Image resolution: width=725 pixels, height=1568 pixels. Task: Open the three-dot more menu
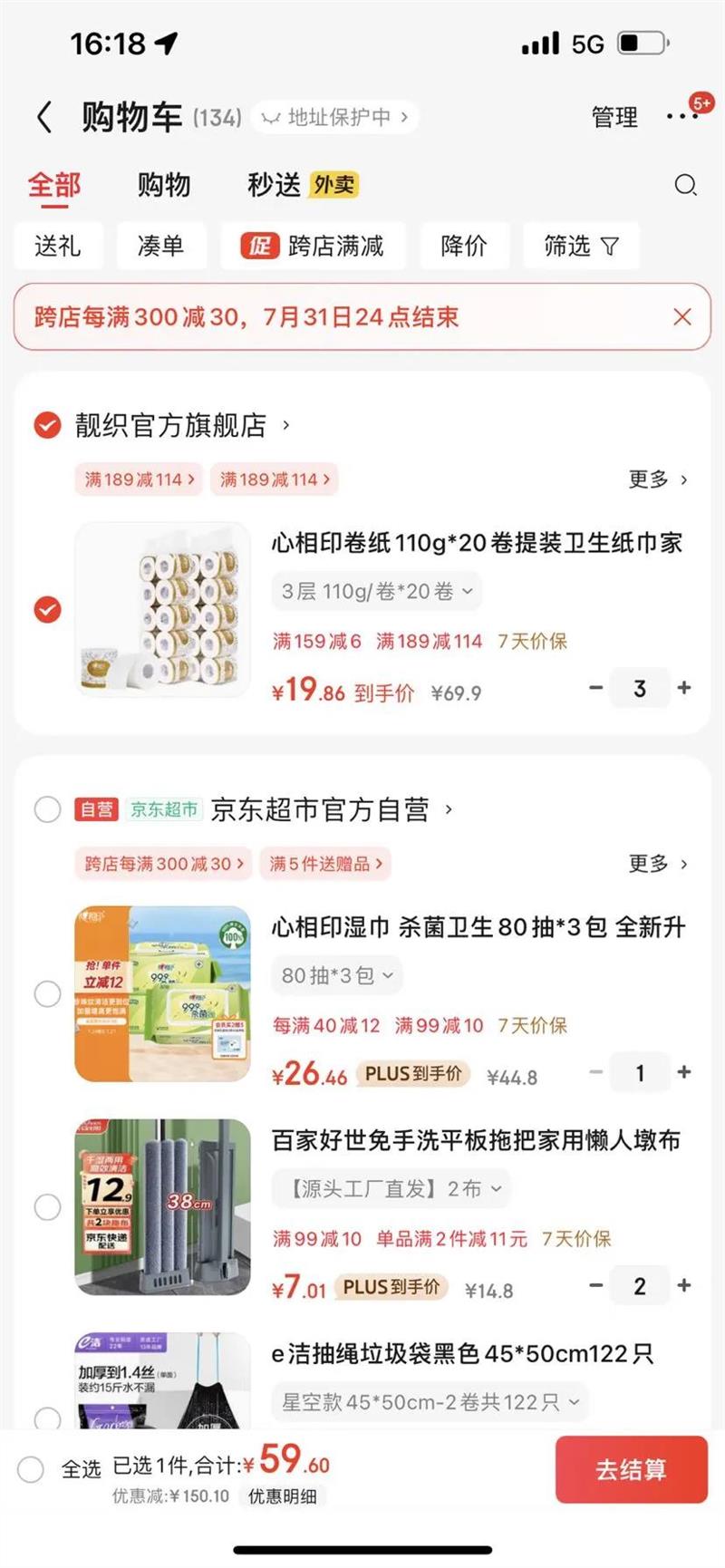(681, 116)
